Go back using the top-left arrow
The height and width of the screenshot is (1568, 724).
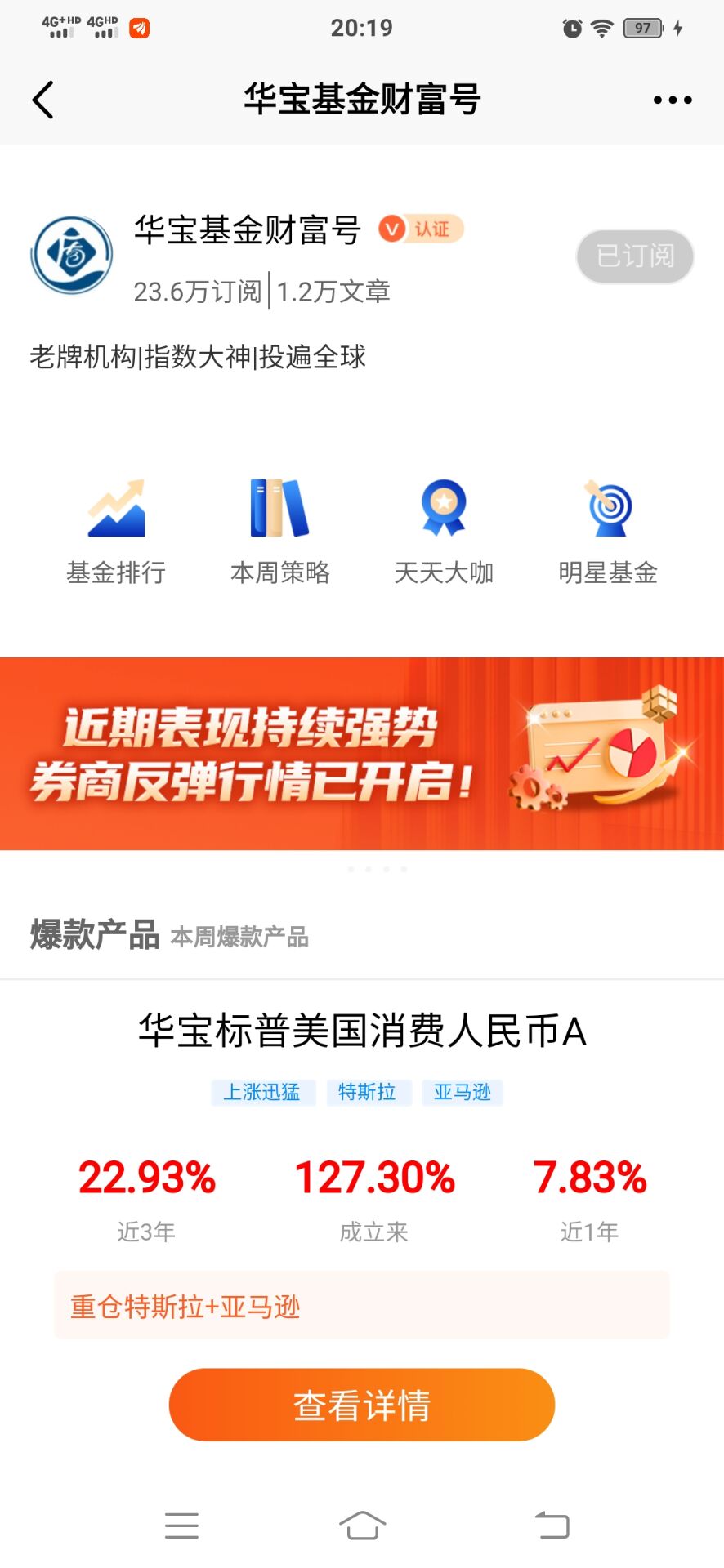pos(43,100)
